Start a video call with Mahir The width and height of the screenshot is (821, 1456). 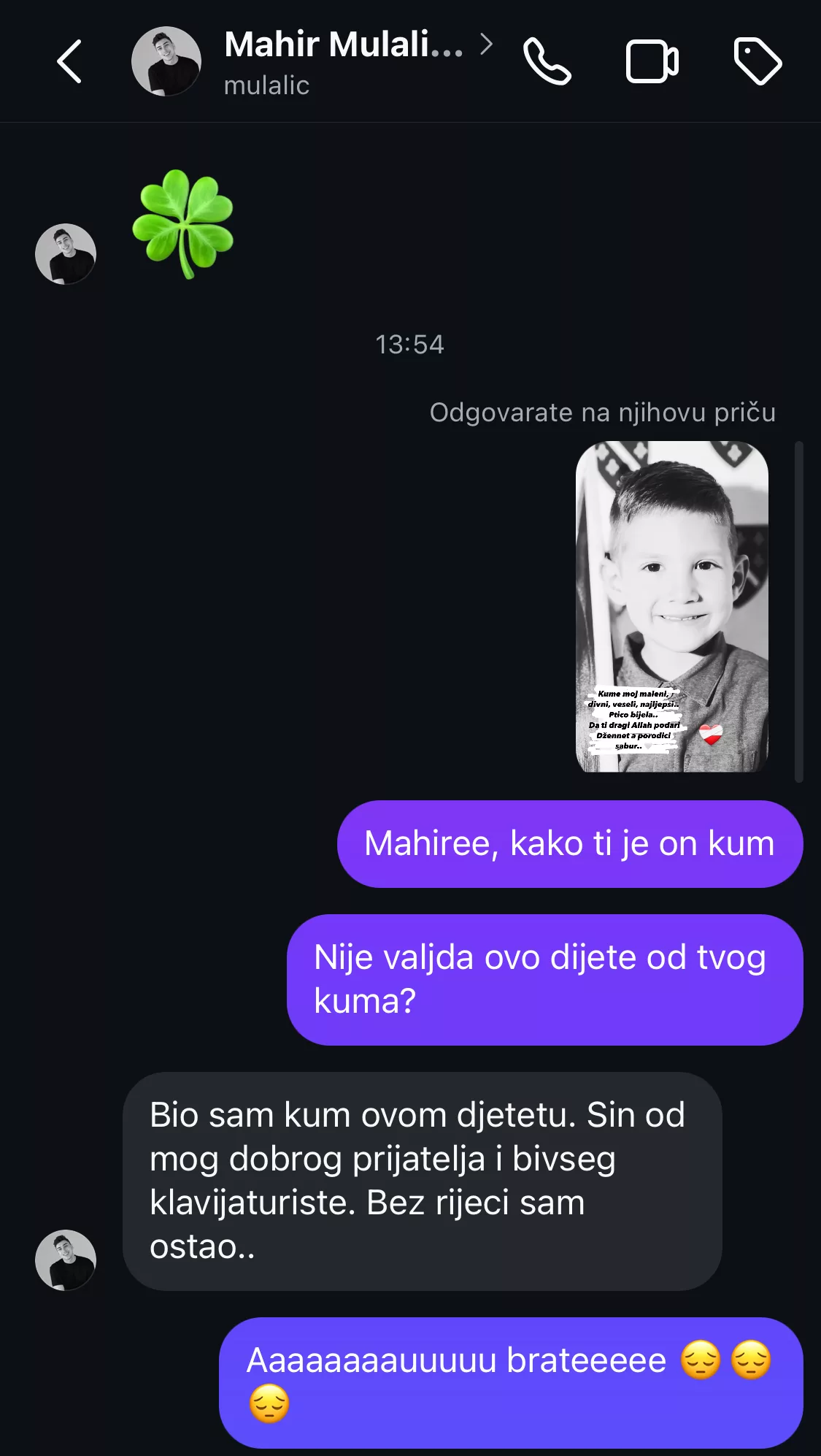652,61
